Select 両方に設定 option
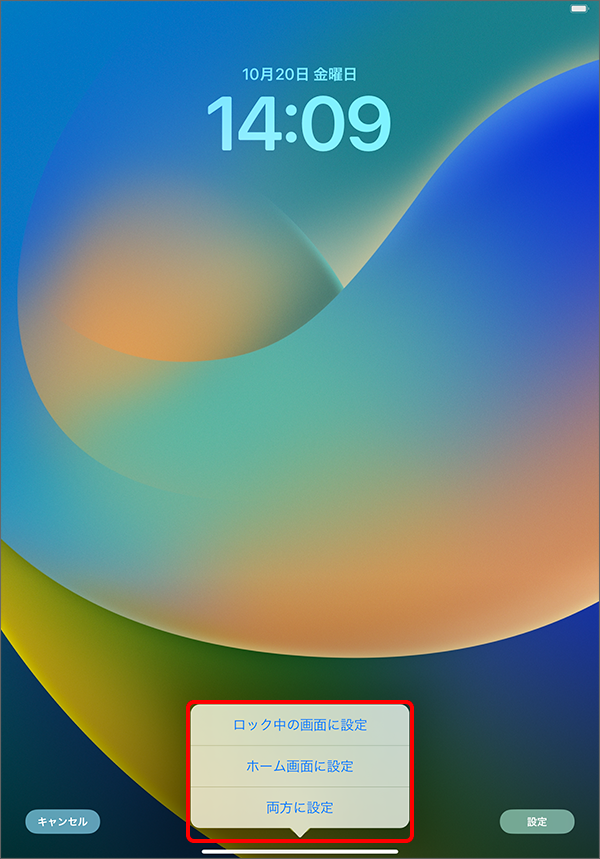The image size is (600, 859). [300, 807]
